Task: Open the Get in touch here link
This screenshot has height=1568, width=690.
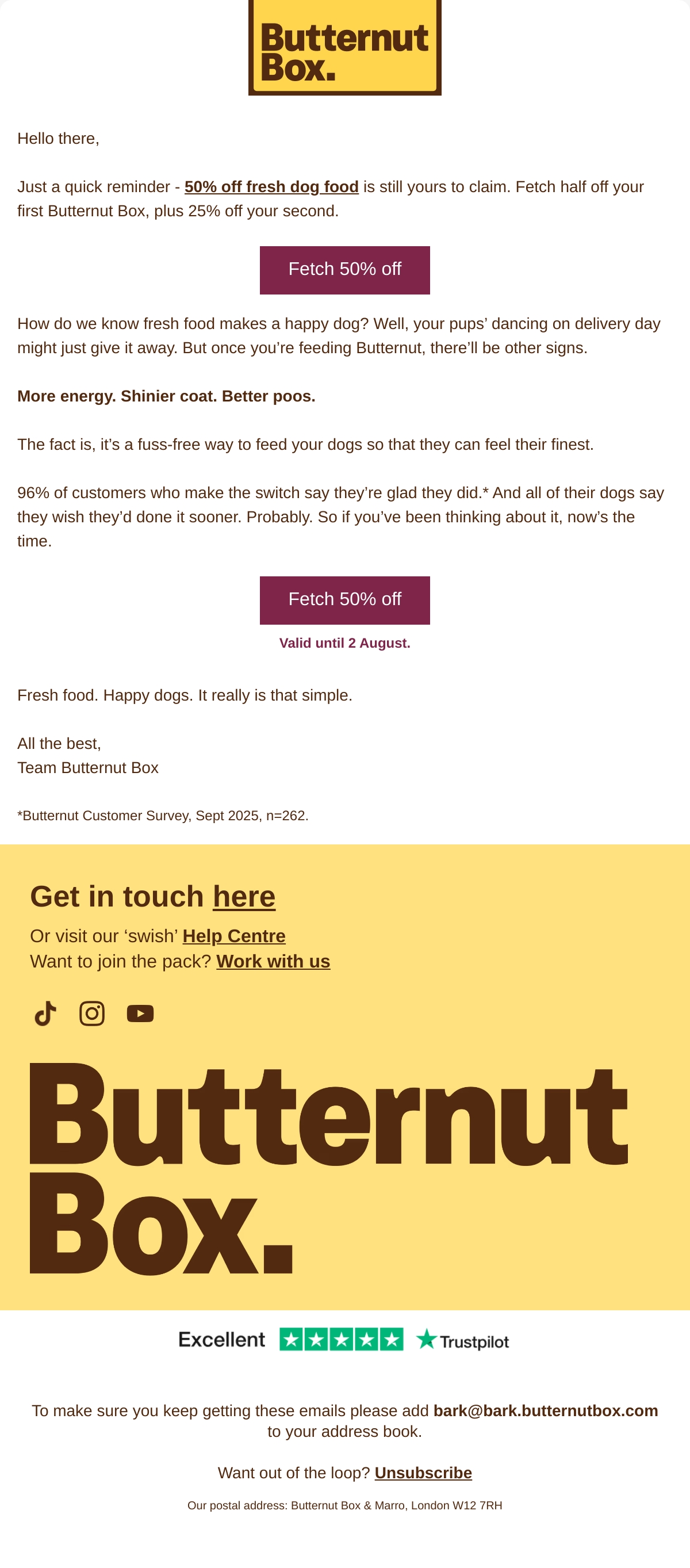Action: coord(244,897)
